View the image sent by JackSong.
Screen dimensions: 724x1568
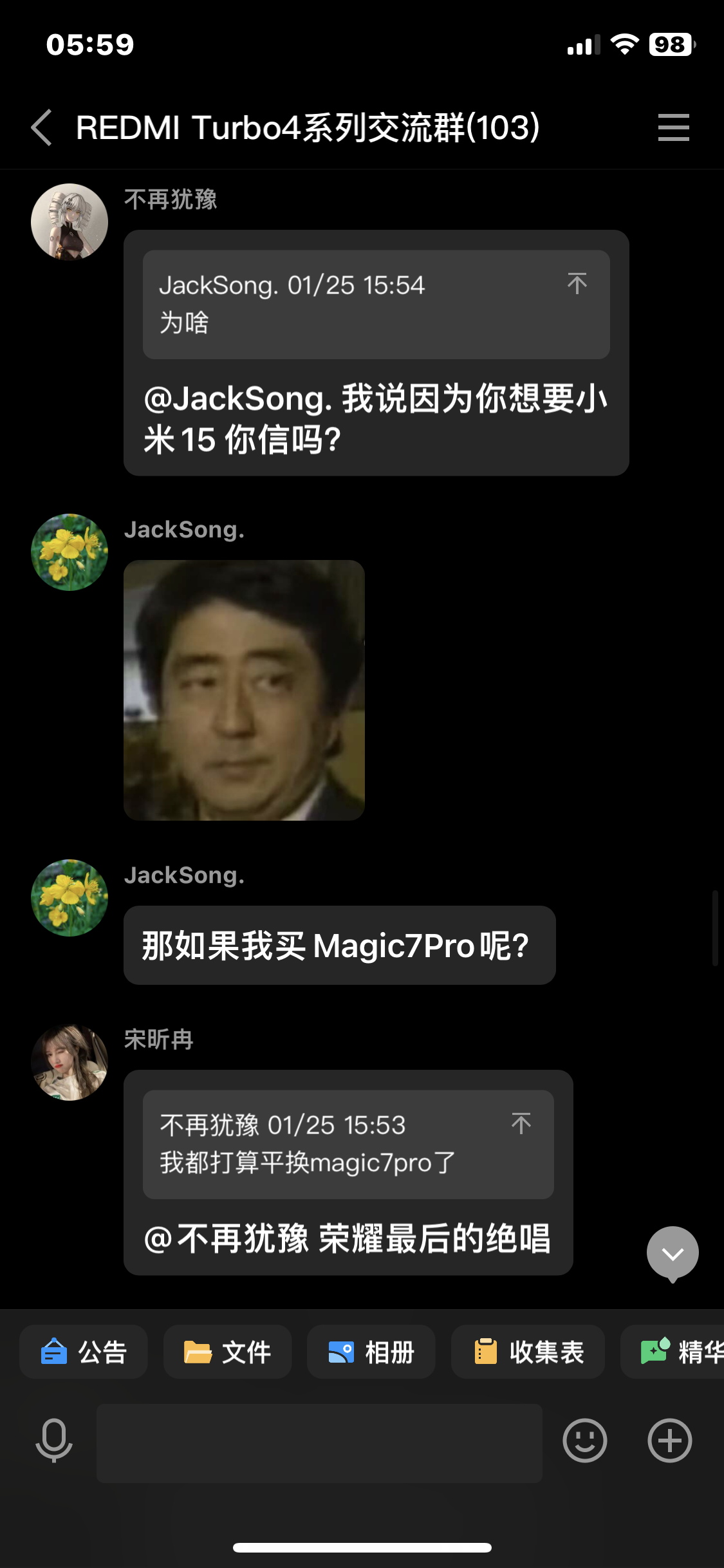click(244, 690)
